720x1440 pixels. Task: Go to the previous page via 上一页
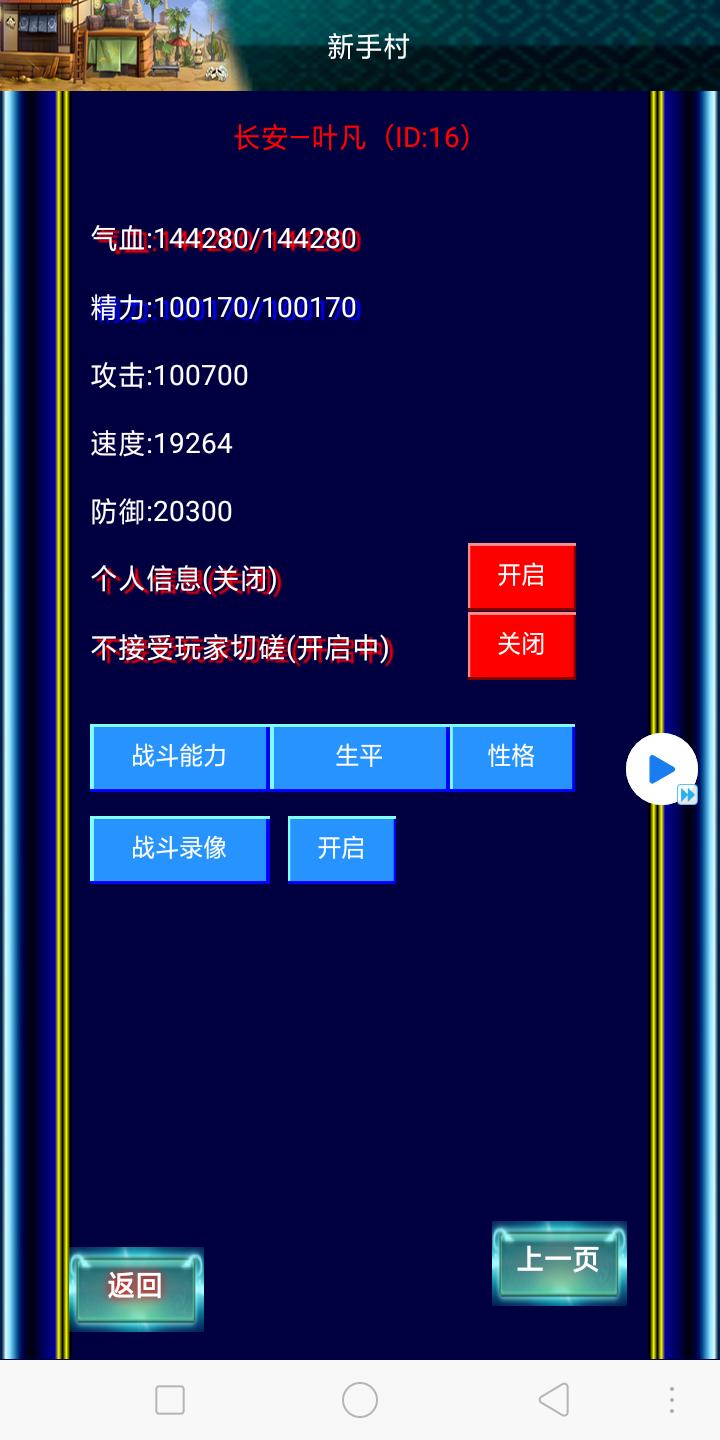(558, 1262)
